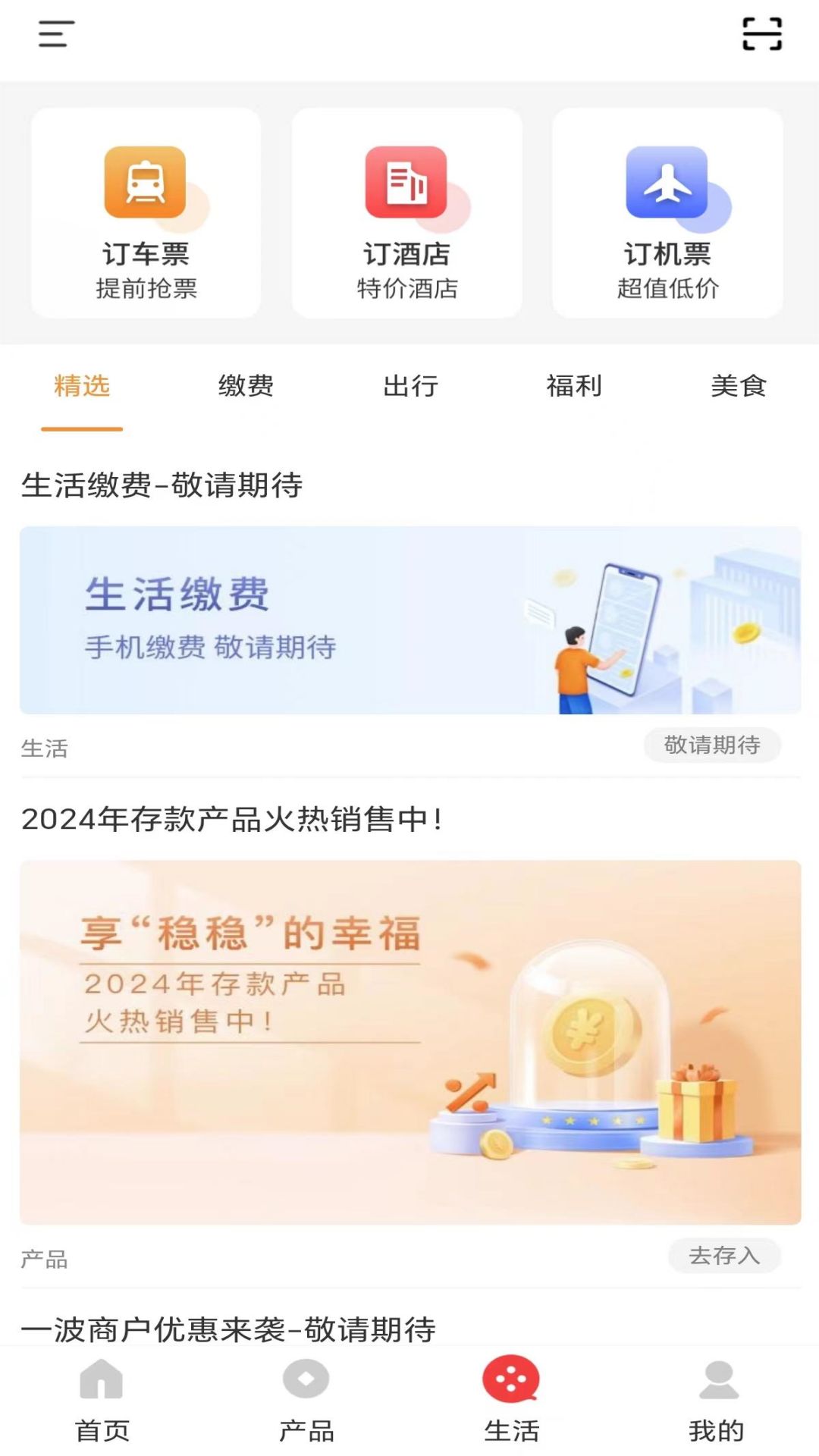Open the hamburger menu

56,34
